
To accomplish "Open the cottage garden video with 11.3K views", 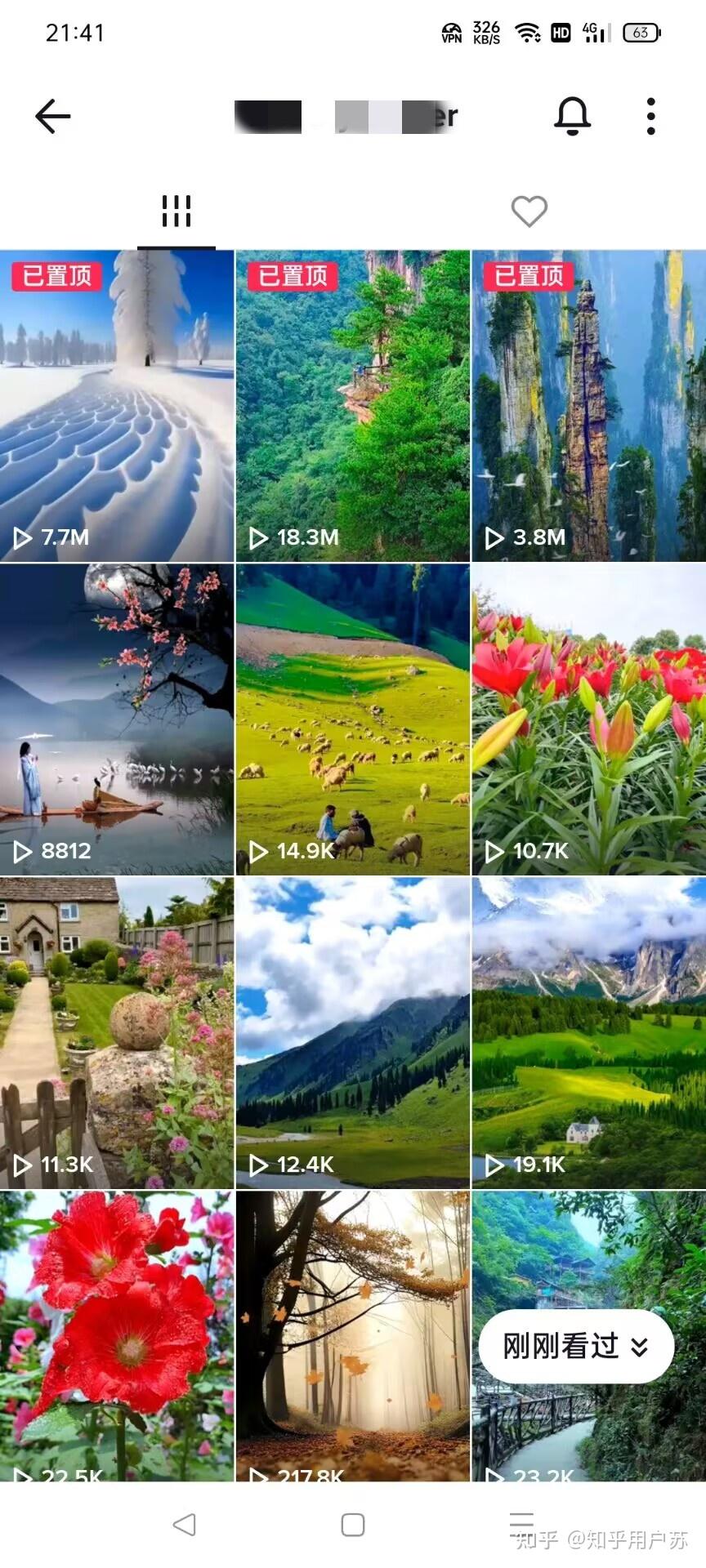I will point(117,1033).
